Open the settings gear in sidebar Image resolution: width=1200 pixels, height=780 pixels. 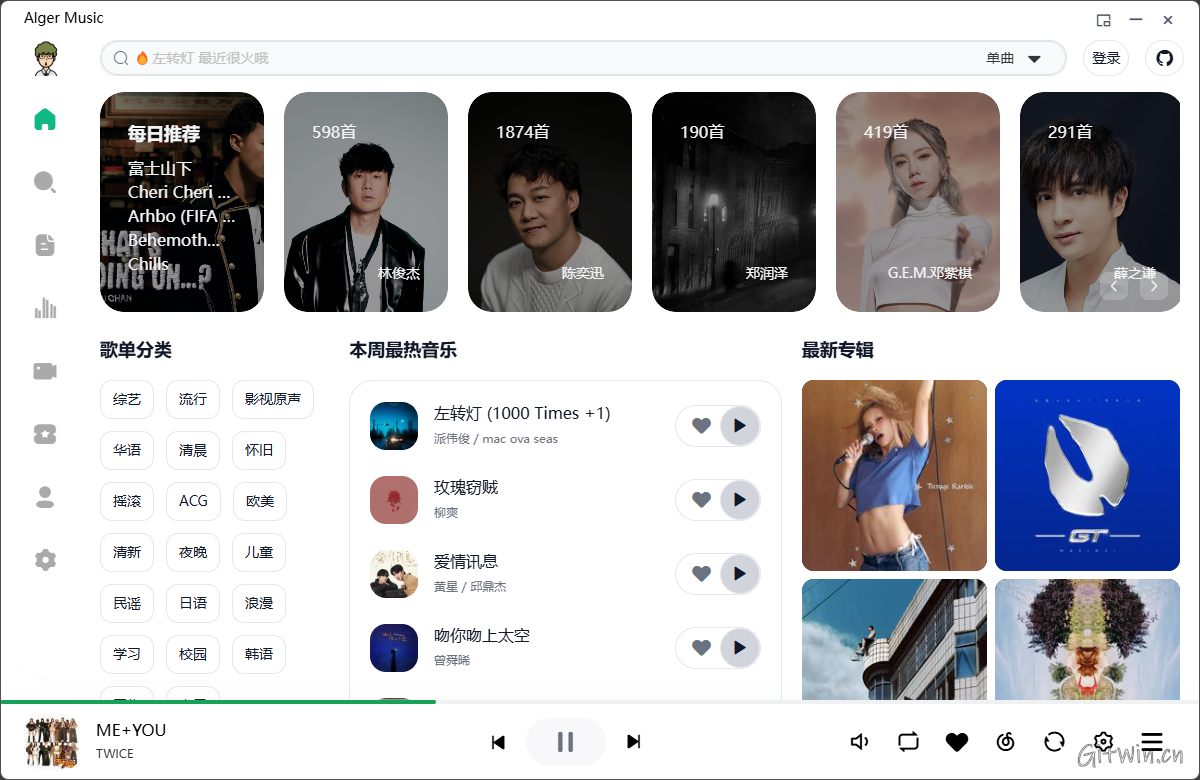click(x=45, y=559)
